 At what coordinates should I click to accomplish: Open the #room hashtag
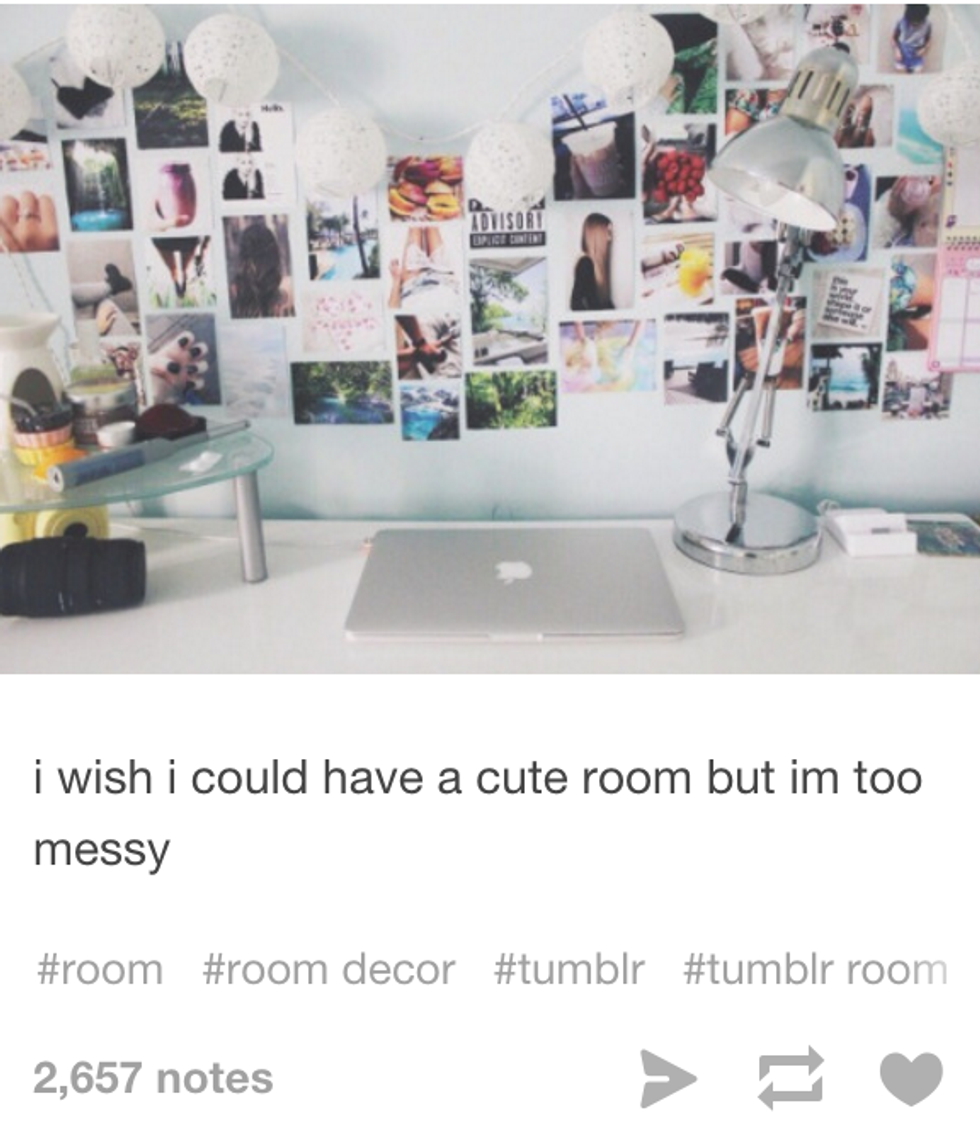[x=98, y=969]
